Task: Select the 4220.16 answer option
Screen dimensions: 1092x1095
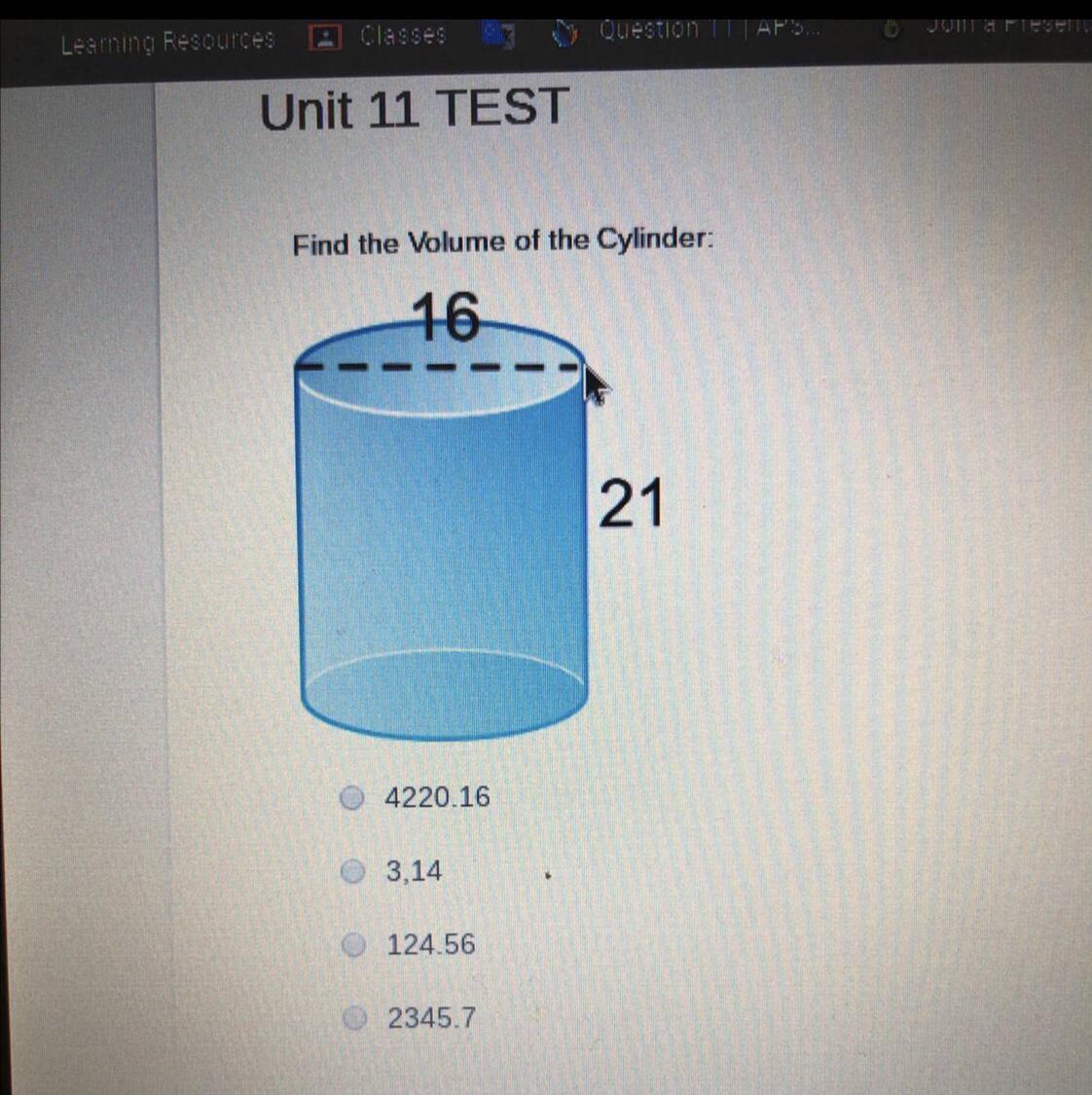Action: tap(352, 798)
